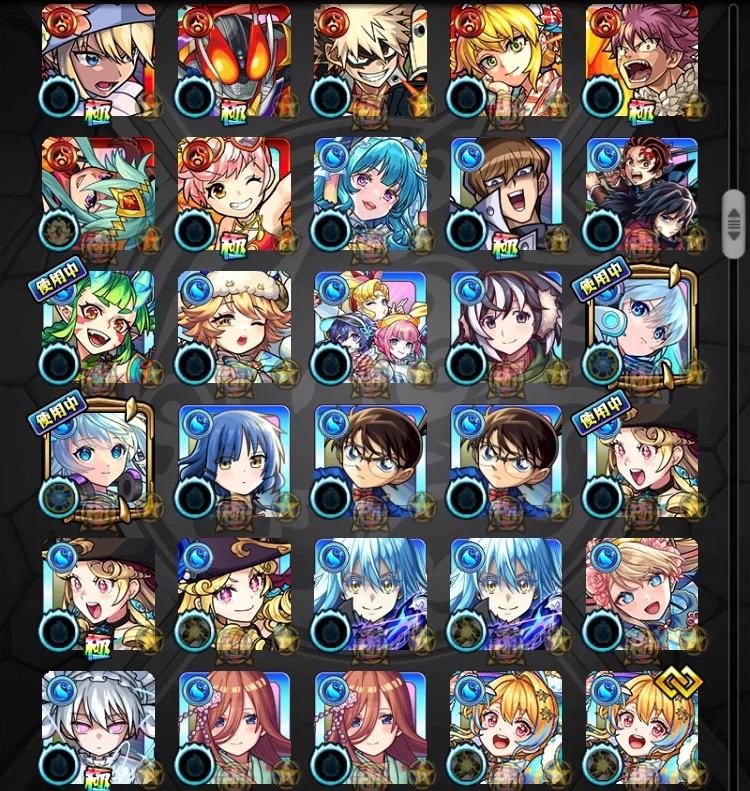Pick the blonde girl with pink flower hairpiece

click(x=643, y=594)
